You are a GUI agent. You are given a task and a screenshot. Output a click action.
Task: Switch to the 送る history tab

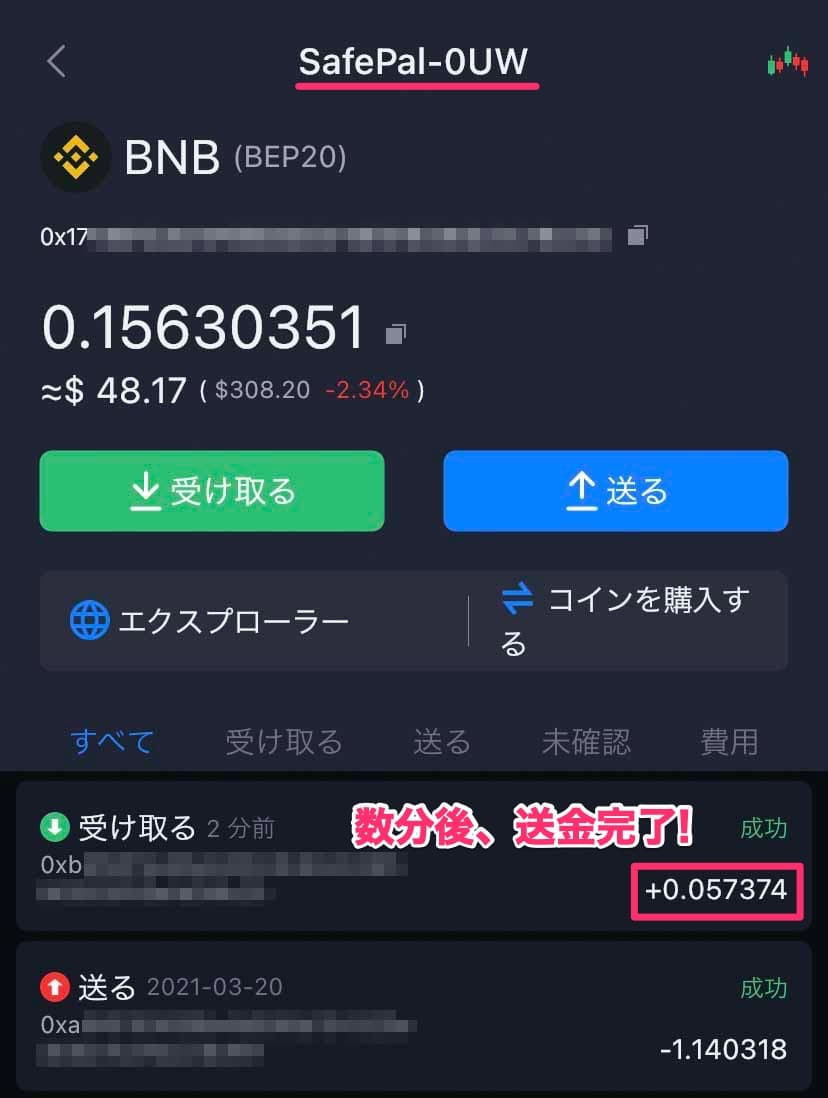point(442,742)
